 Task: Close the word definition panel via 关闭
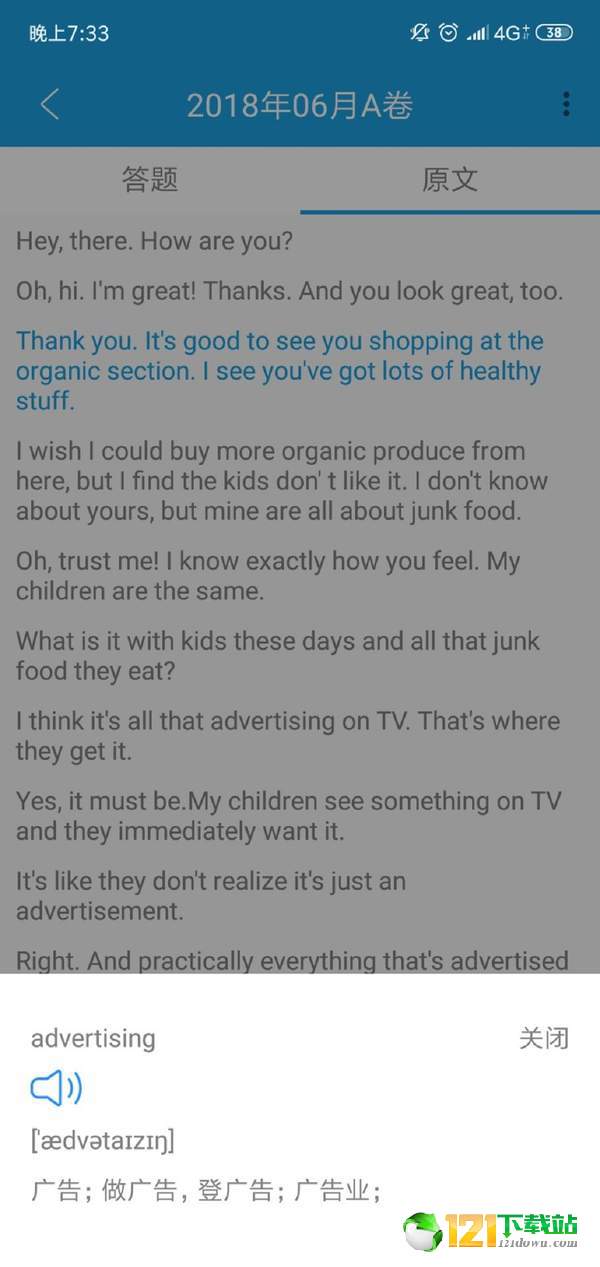(544, 1038)
